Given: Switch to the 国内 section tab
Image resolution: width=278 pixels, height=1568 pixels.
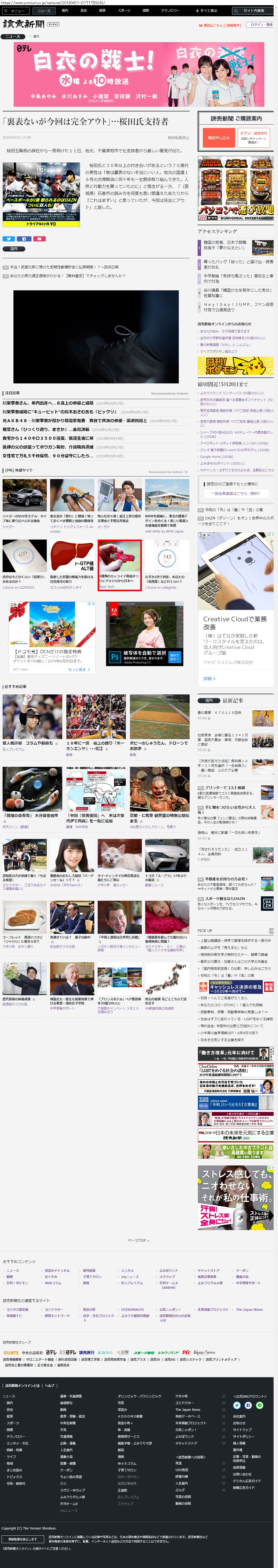Looking at the screenshot, I should pyautogui.click(x=65, y=10).
